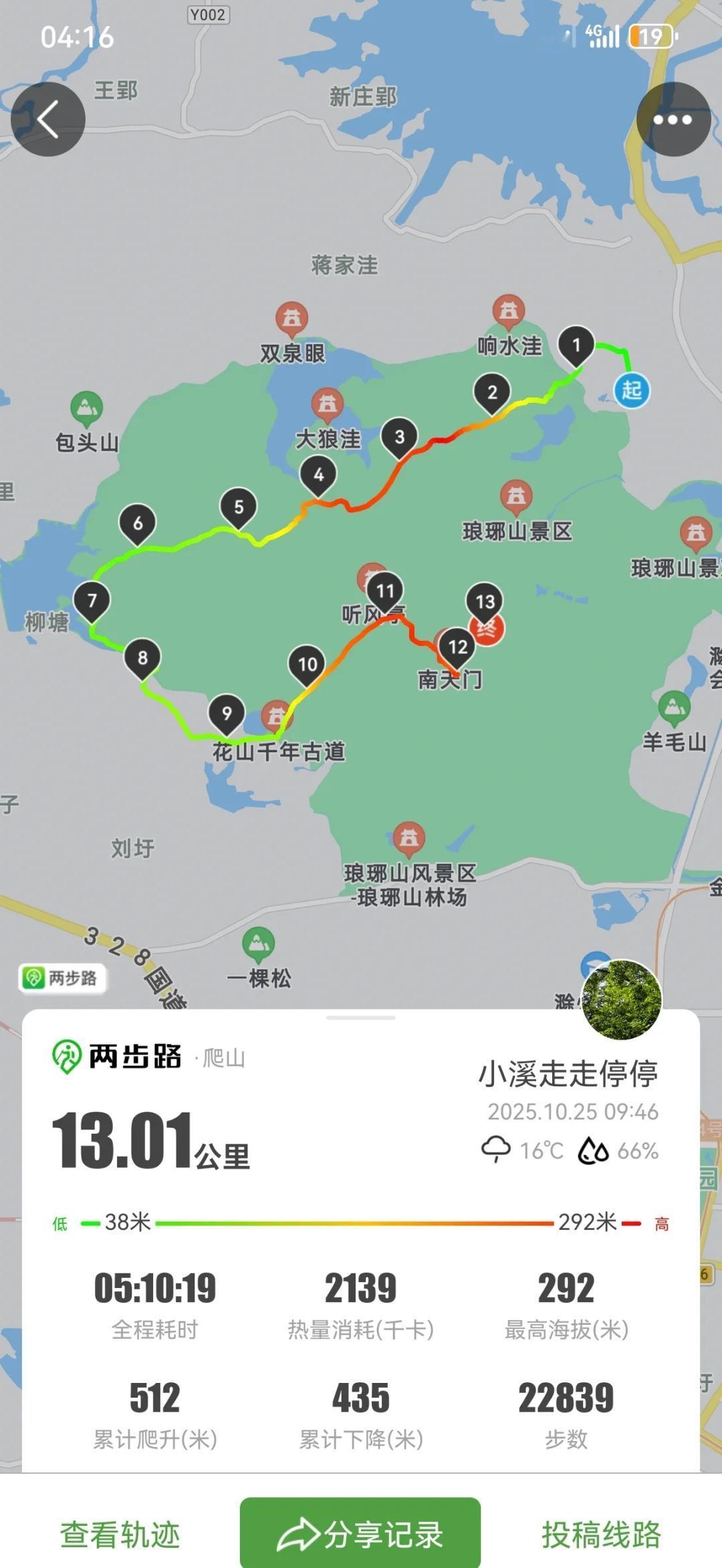722x1568 pixels.
Task: Tap the back arrow on the map
Action: click(x=47, y=118)
